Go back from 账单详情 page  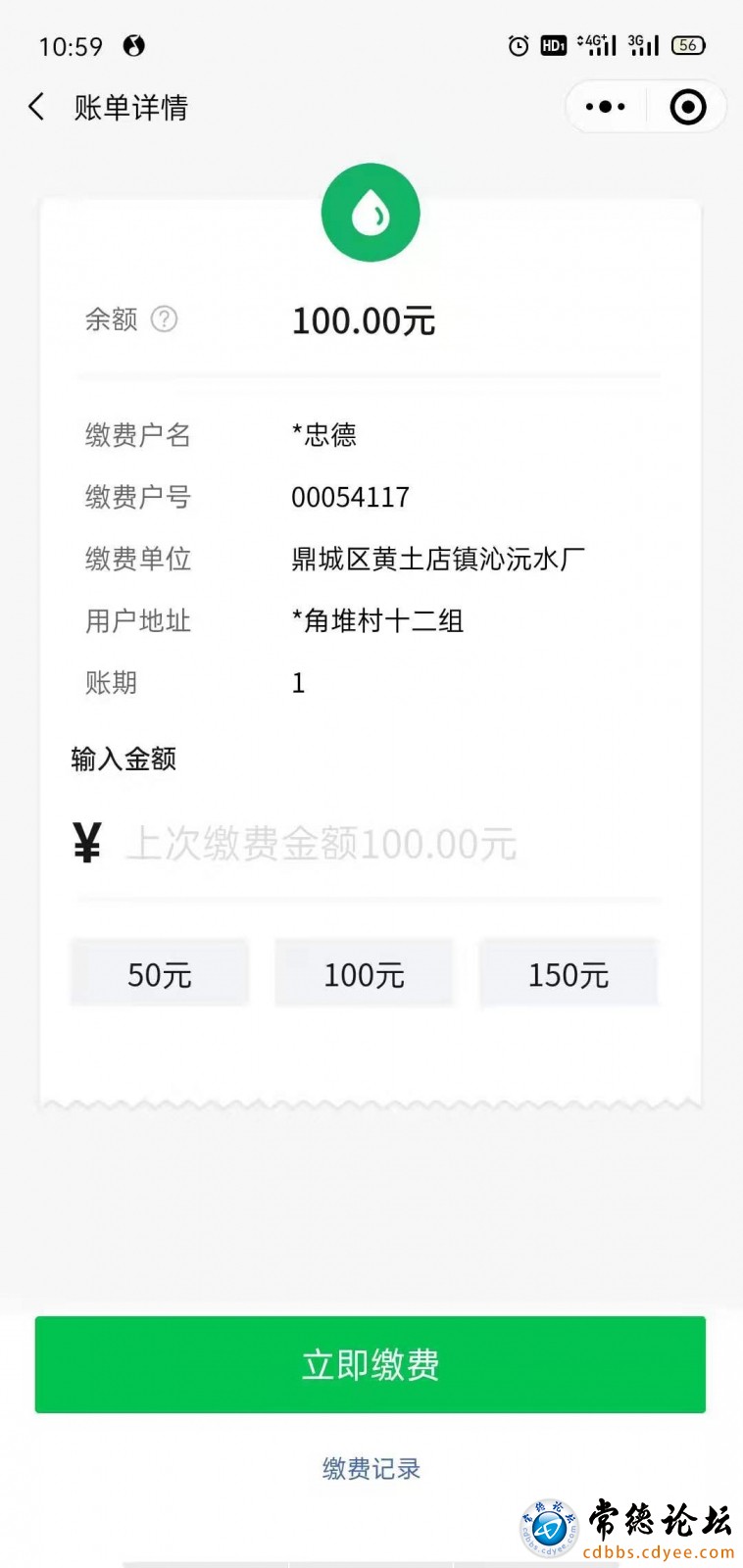click(37, 107)
